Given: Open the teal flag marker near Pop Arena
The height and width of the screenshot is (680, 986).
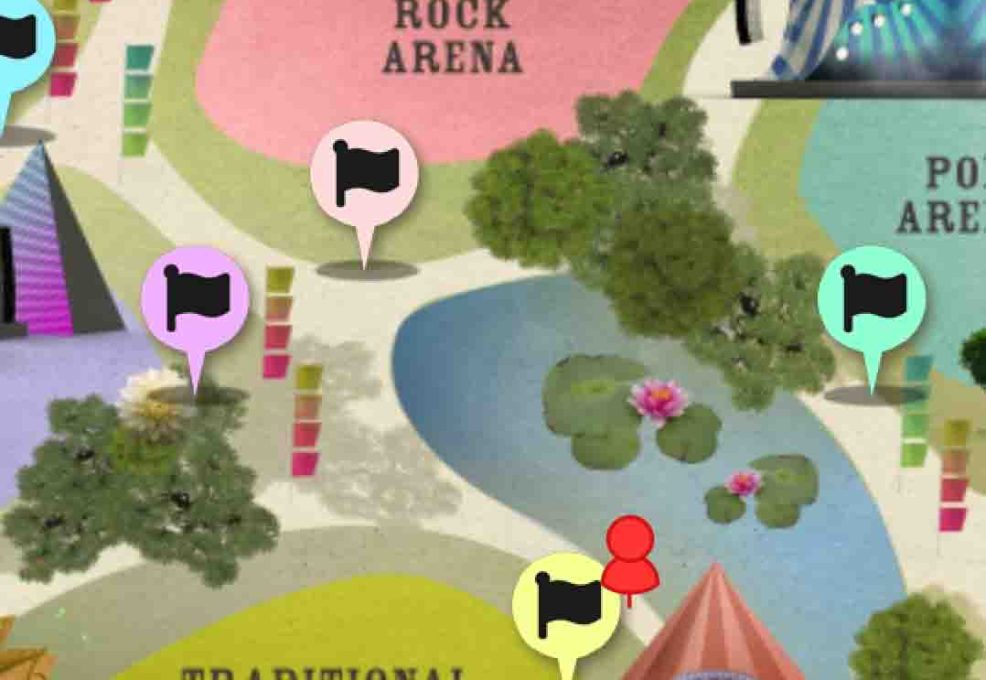Looking at the screenshot, I should (x=871, y=298).
